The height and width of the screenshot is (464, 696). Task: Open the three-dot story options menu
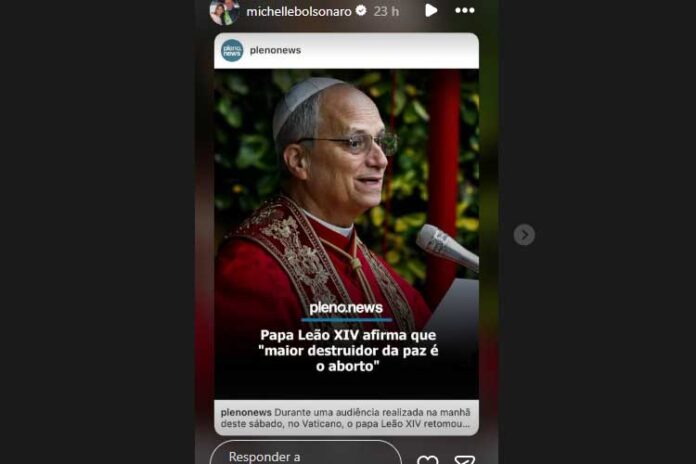coord(465,10)
